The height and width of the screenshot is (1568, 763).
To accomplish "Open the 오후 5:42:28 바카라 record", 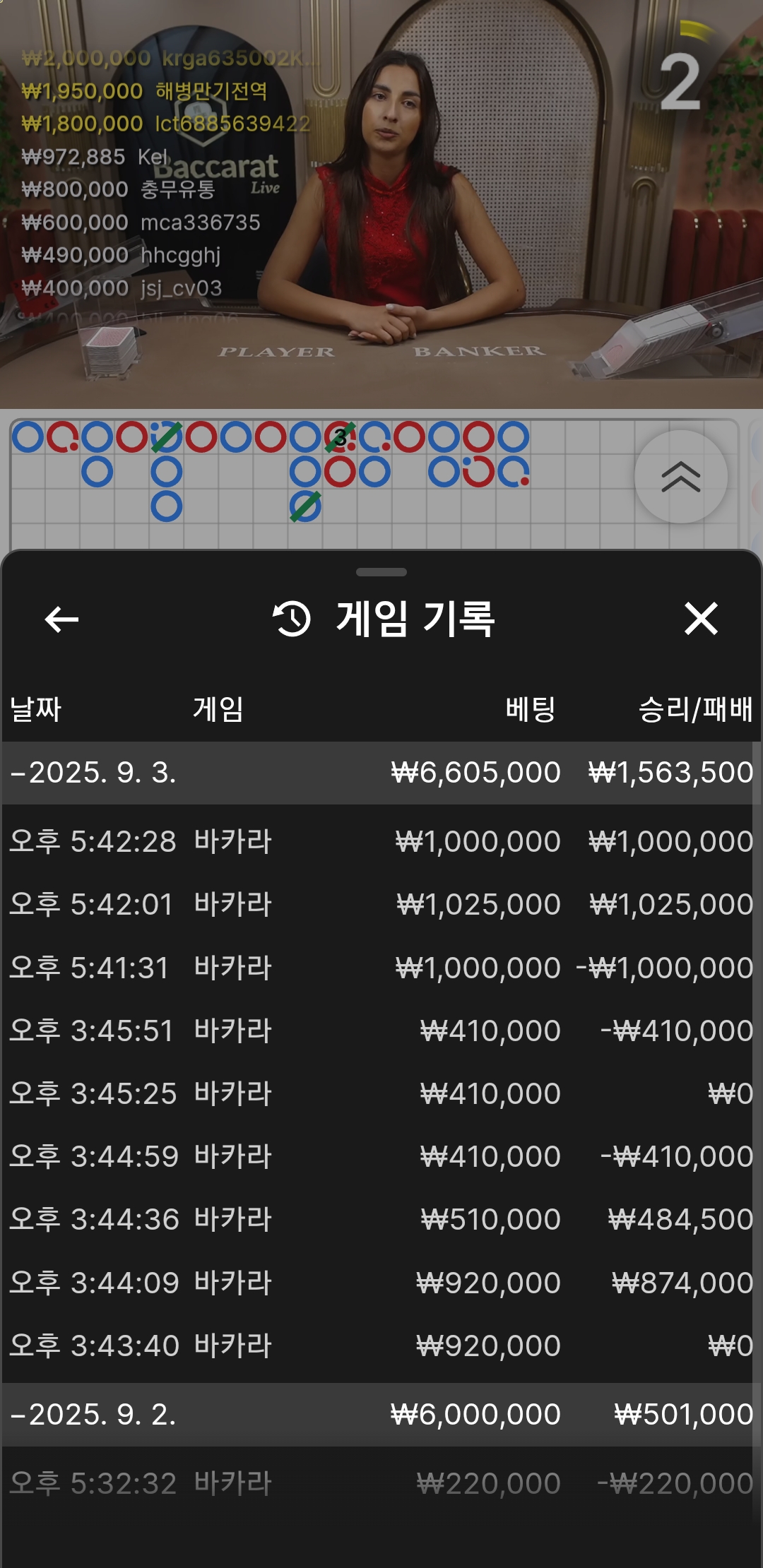I will (381, 842).
